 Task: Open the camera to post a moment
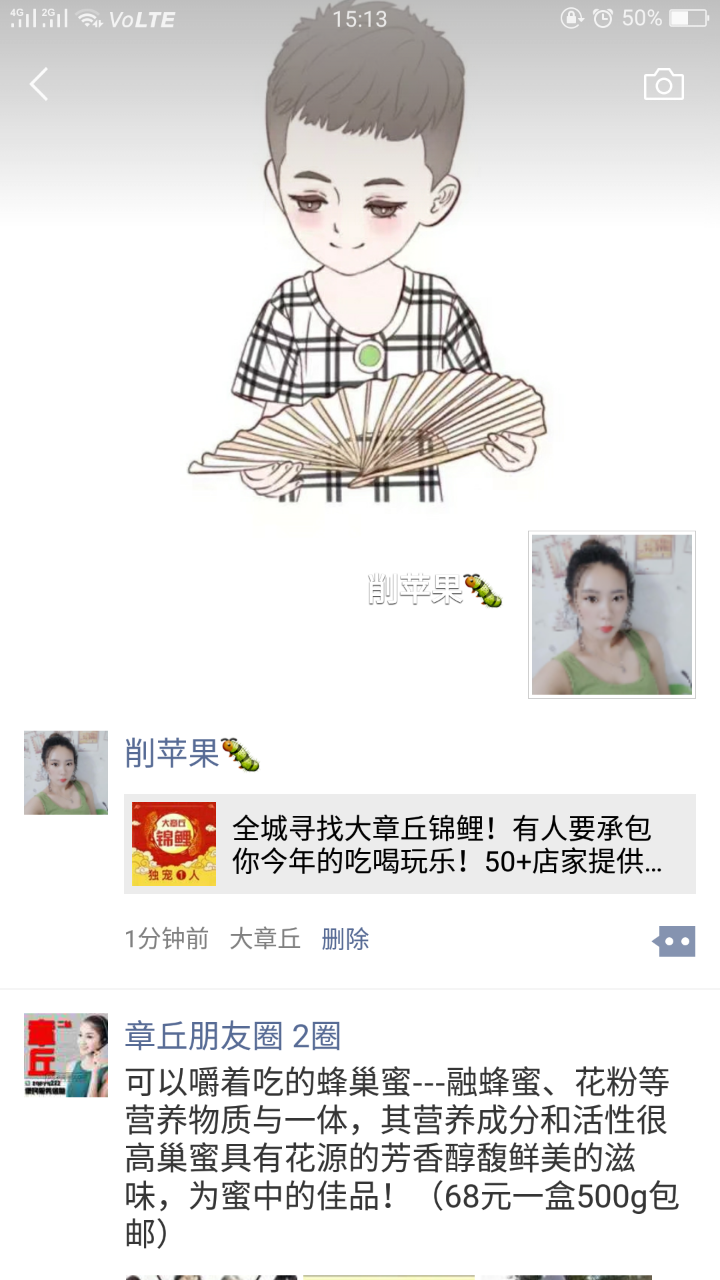(663, 85)
